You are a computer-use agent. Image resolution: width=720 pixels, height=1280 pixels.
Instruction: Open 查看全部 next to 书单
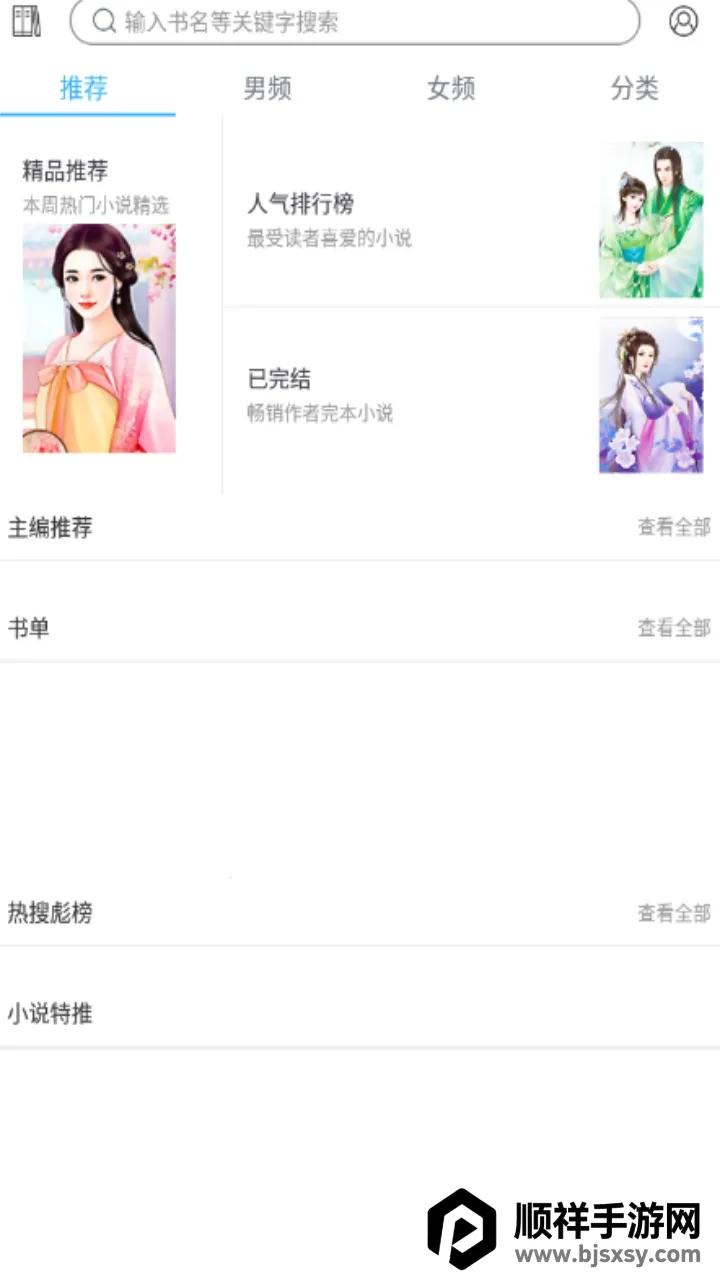coord(673,627)
